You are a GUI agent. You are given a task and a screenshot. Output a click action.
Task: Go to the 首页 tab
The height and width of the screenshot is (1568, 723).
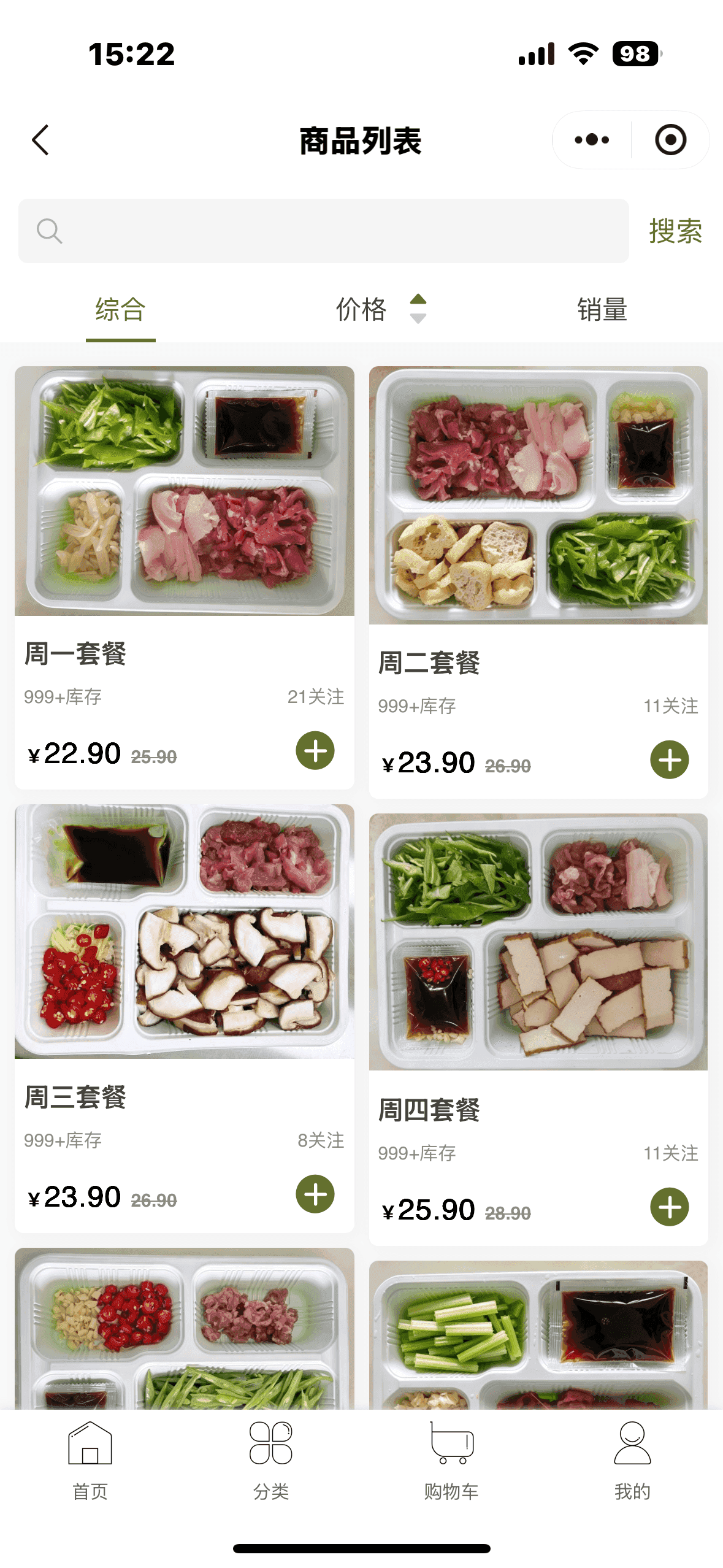(90, 1461)
